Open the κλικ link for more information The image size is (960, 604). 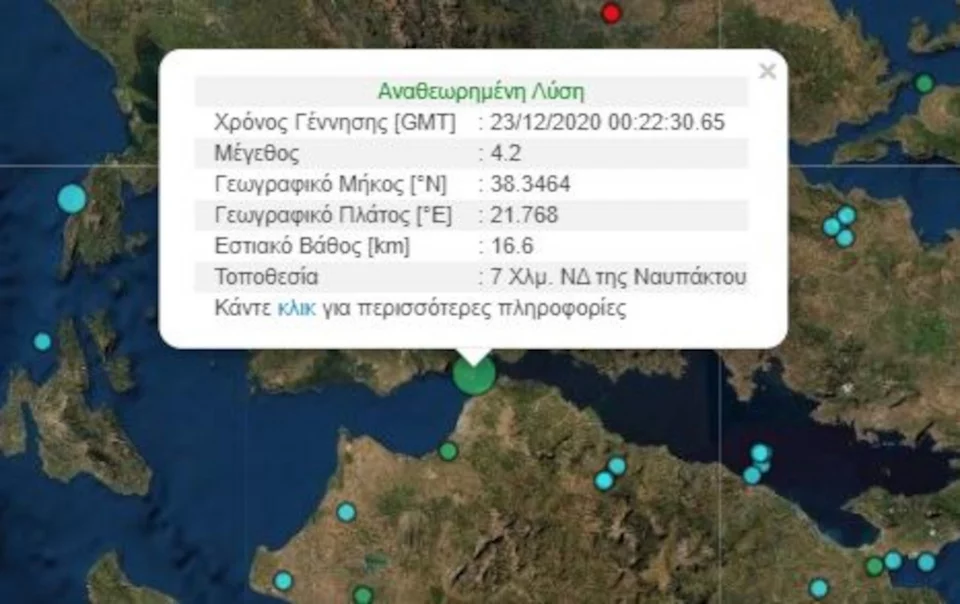(x=296, y=308)
